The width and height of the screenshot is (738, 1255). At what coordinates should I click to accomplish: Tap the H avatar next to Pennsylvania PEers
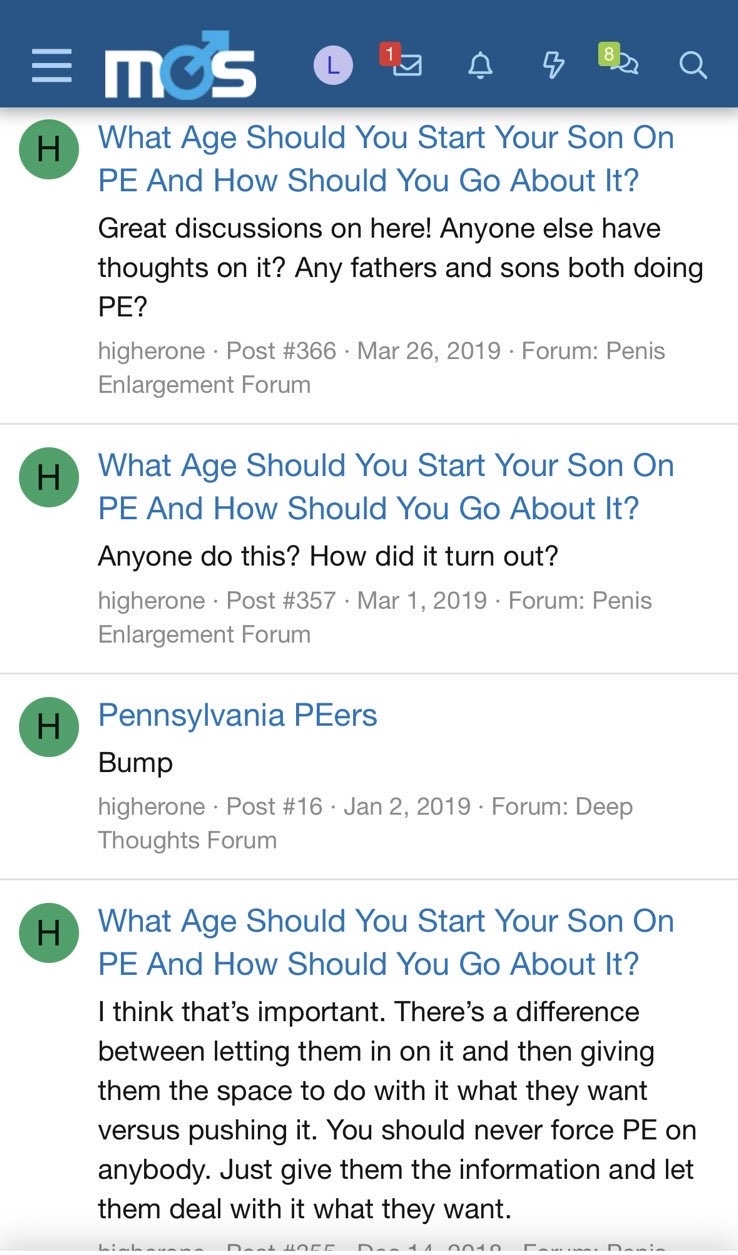click(x=49, y=727)
